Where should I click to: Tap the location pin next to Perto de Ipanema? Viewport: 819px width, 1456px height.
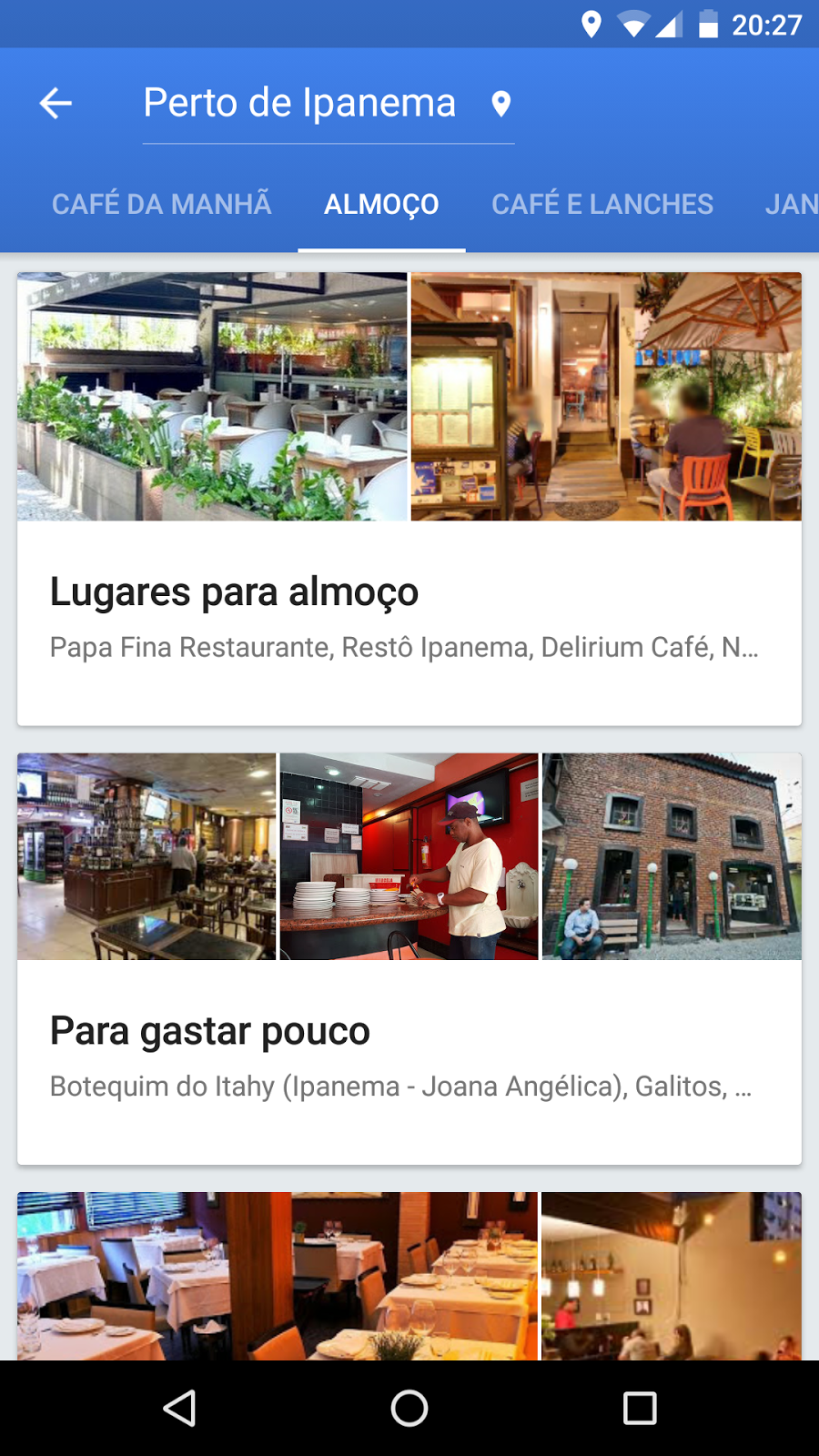point(500,103)
